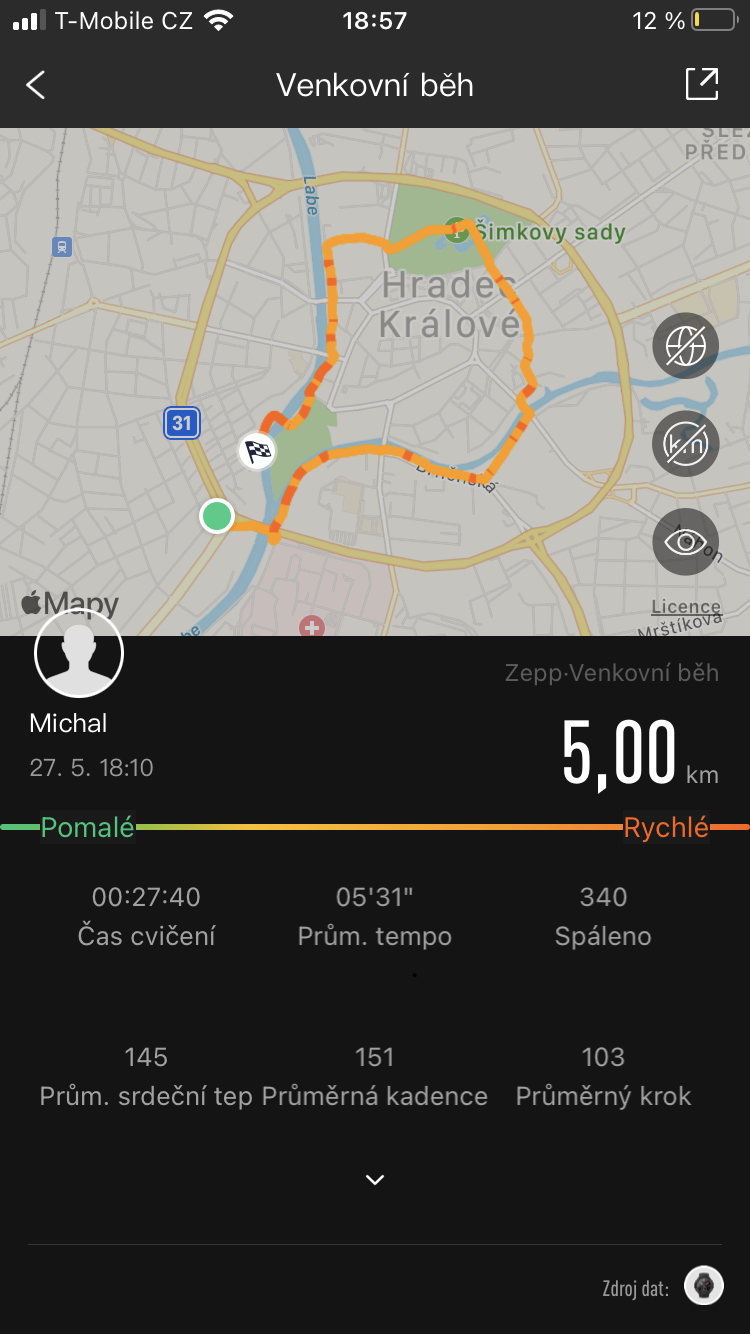Tap the eye icon to hide the route
This screenshot has height=1334, width=750.
pos(686,542)
